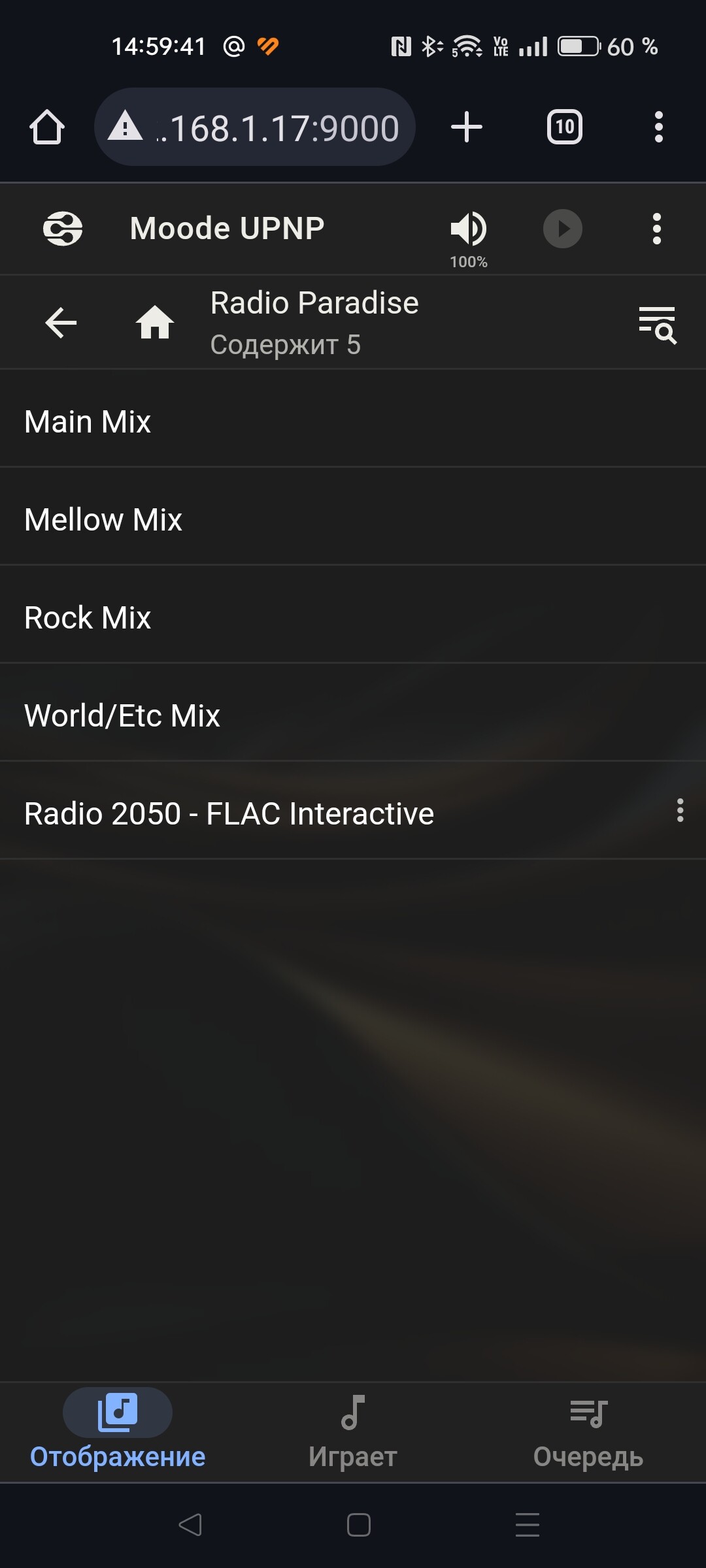Open the list search filter icon
Image resolution: width=706 pixels, height=1568 pixels.
tap(657, 324)
